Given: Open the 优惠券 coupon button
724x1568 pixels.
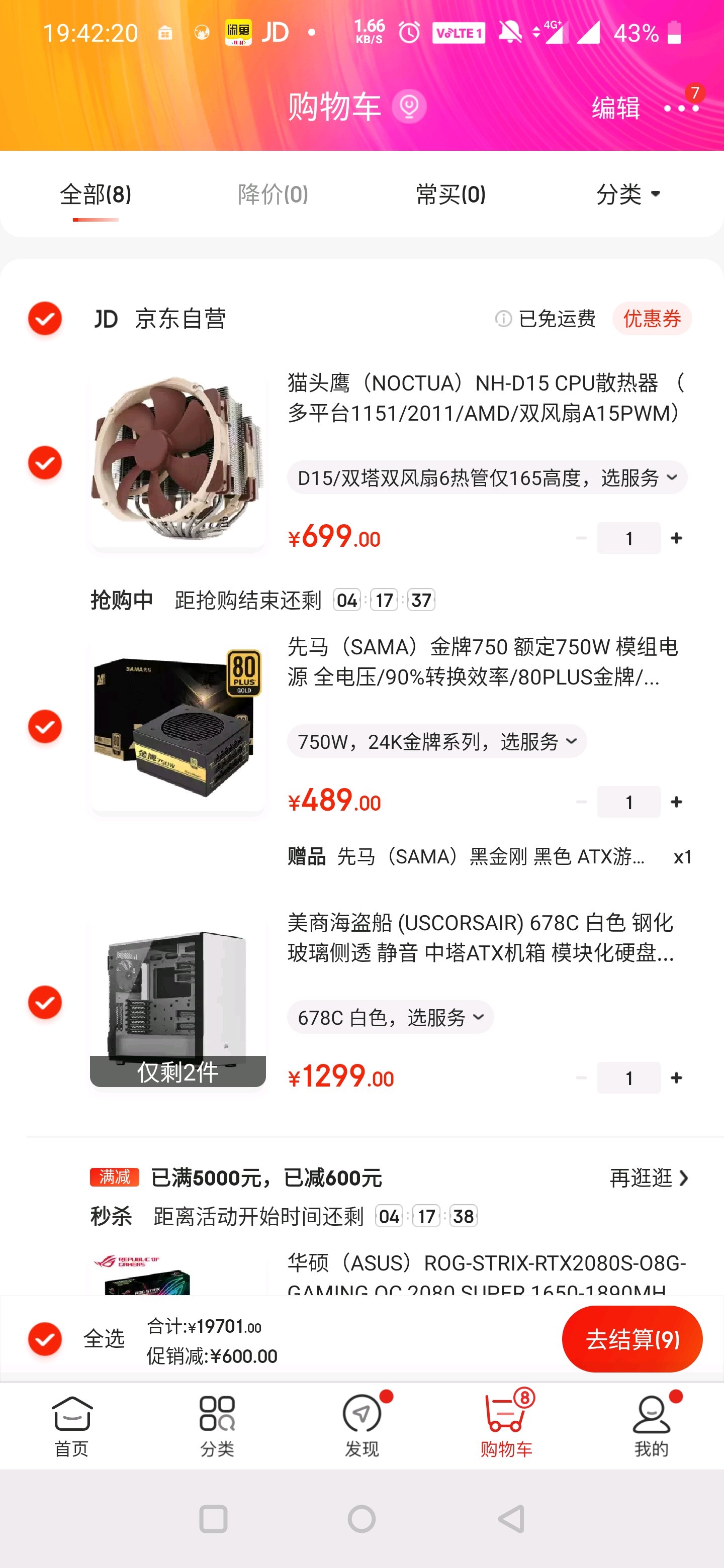Looking at the screenshot, I should 652,318.
